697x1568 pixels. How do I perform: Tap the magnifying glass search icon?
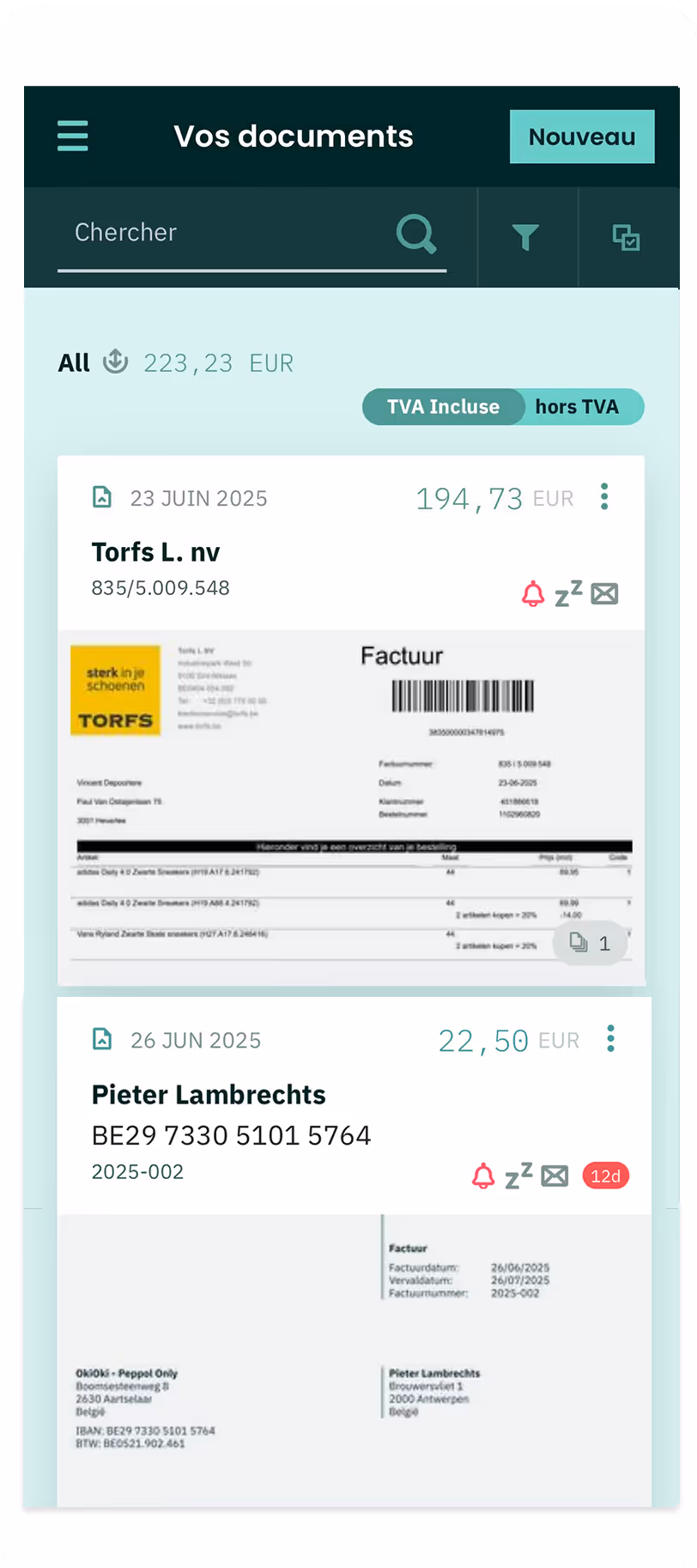tap(417, 234)
